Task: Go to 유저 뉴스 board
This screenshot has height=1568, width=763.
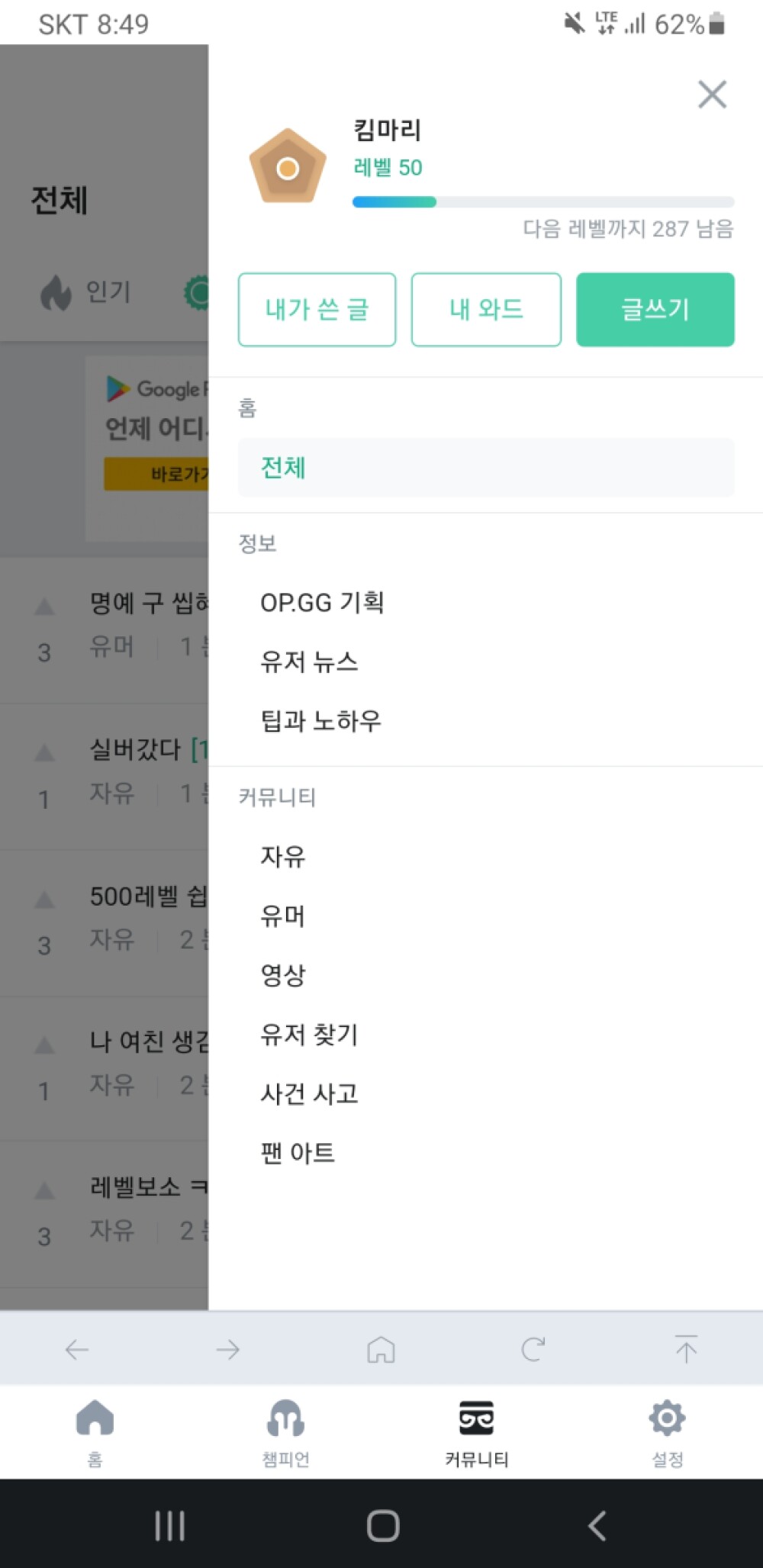Action: (309, 662)
